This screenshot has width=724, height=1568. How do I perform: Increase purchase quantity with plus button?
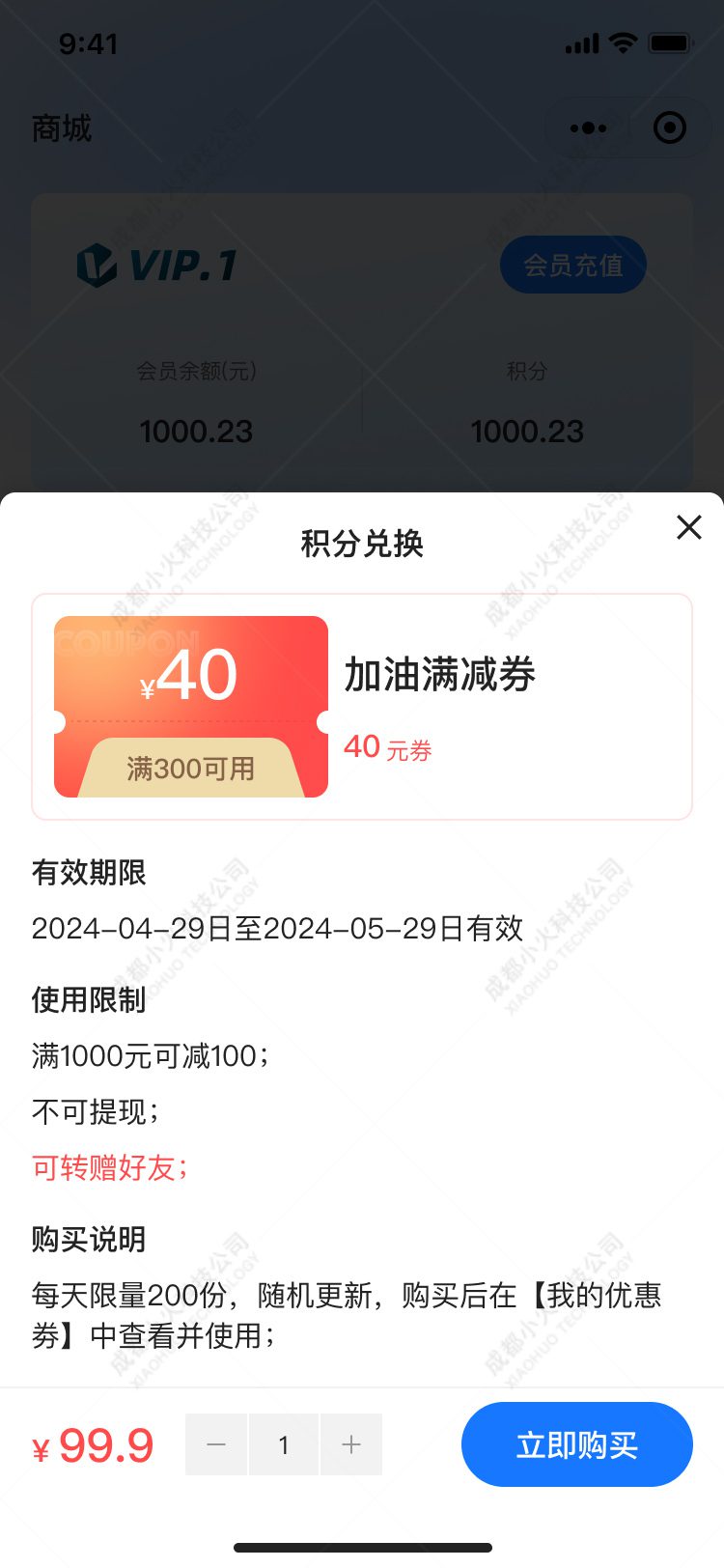(351, 1444)
